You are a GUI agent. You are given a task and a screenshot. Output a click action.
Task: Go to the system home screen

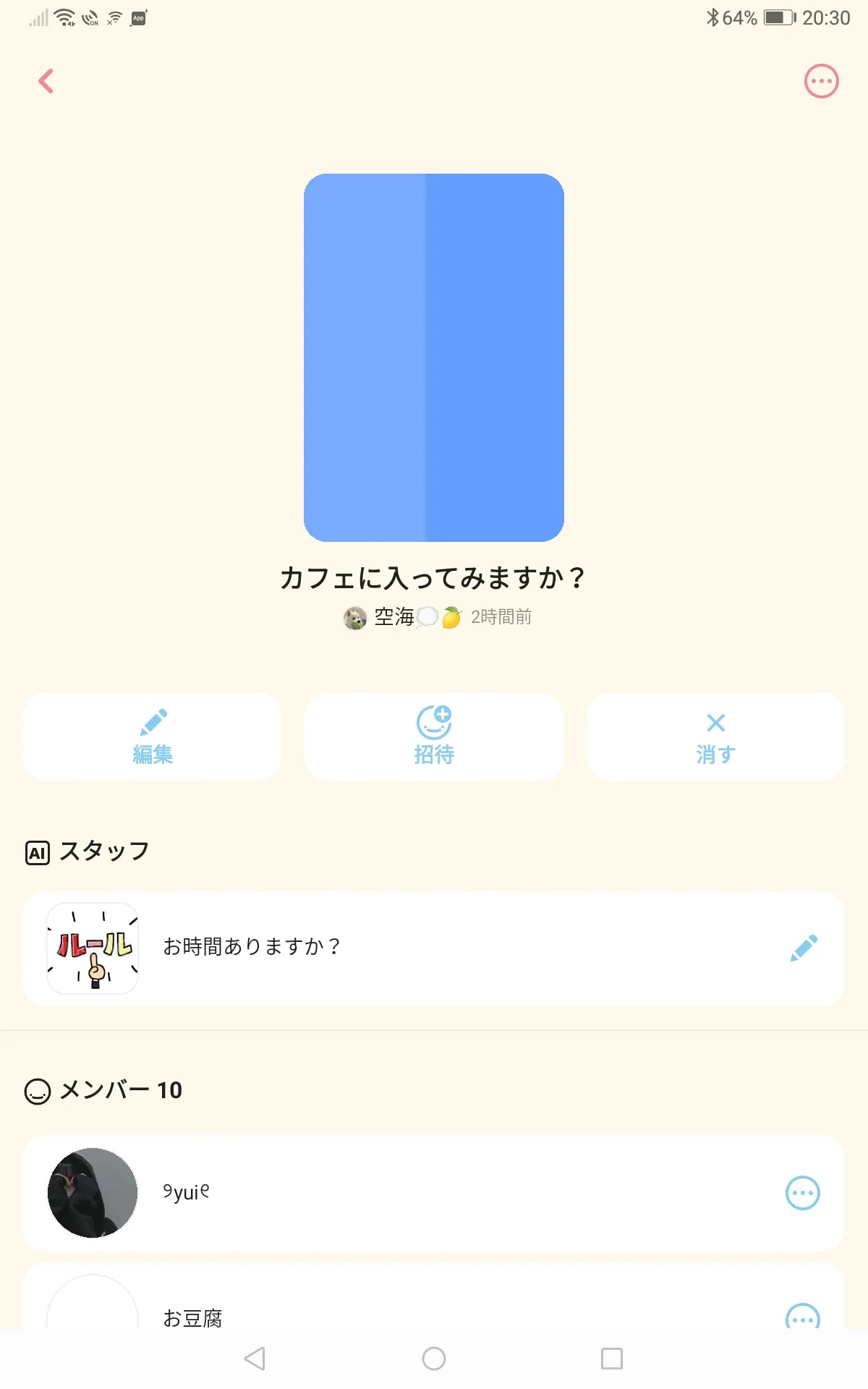(434, 1359)
